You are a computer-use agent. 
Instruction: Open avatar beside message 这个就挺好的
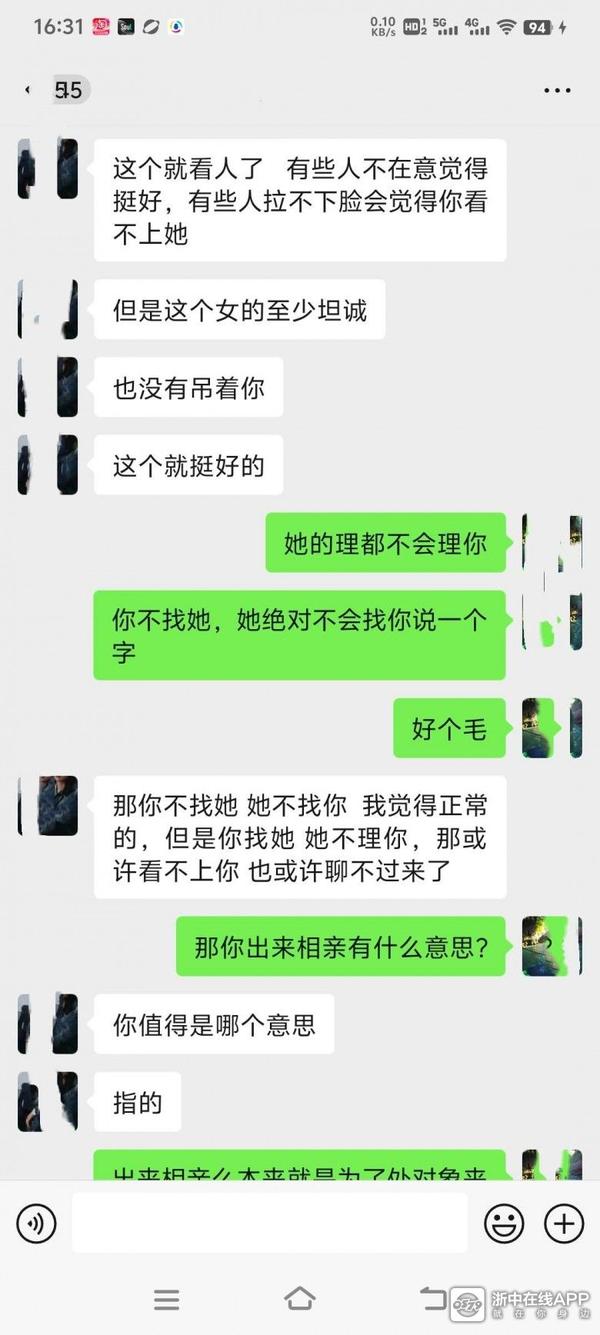(47, 465)
